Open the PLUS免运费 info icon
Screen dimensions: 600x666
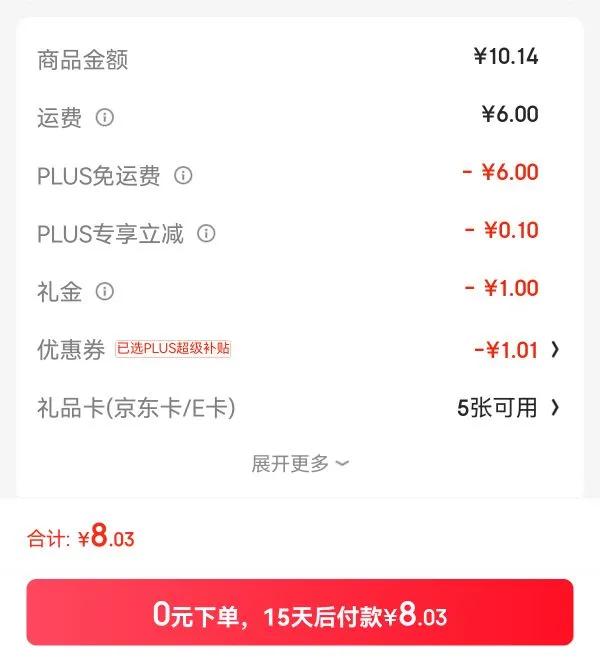[x=183, y=176]
